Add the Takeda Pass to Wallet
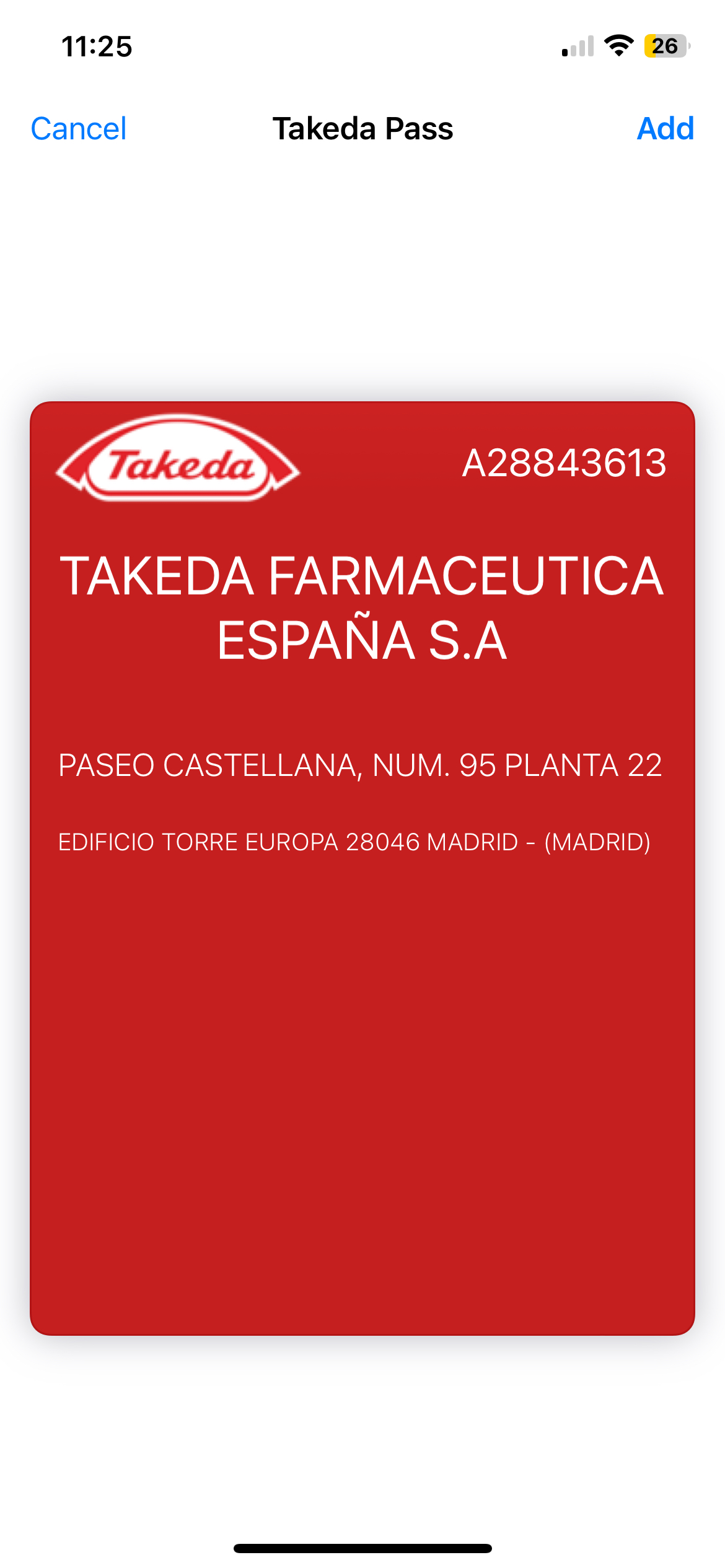Screen dimensions: 725x1568 click(666, 129)
